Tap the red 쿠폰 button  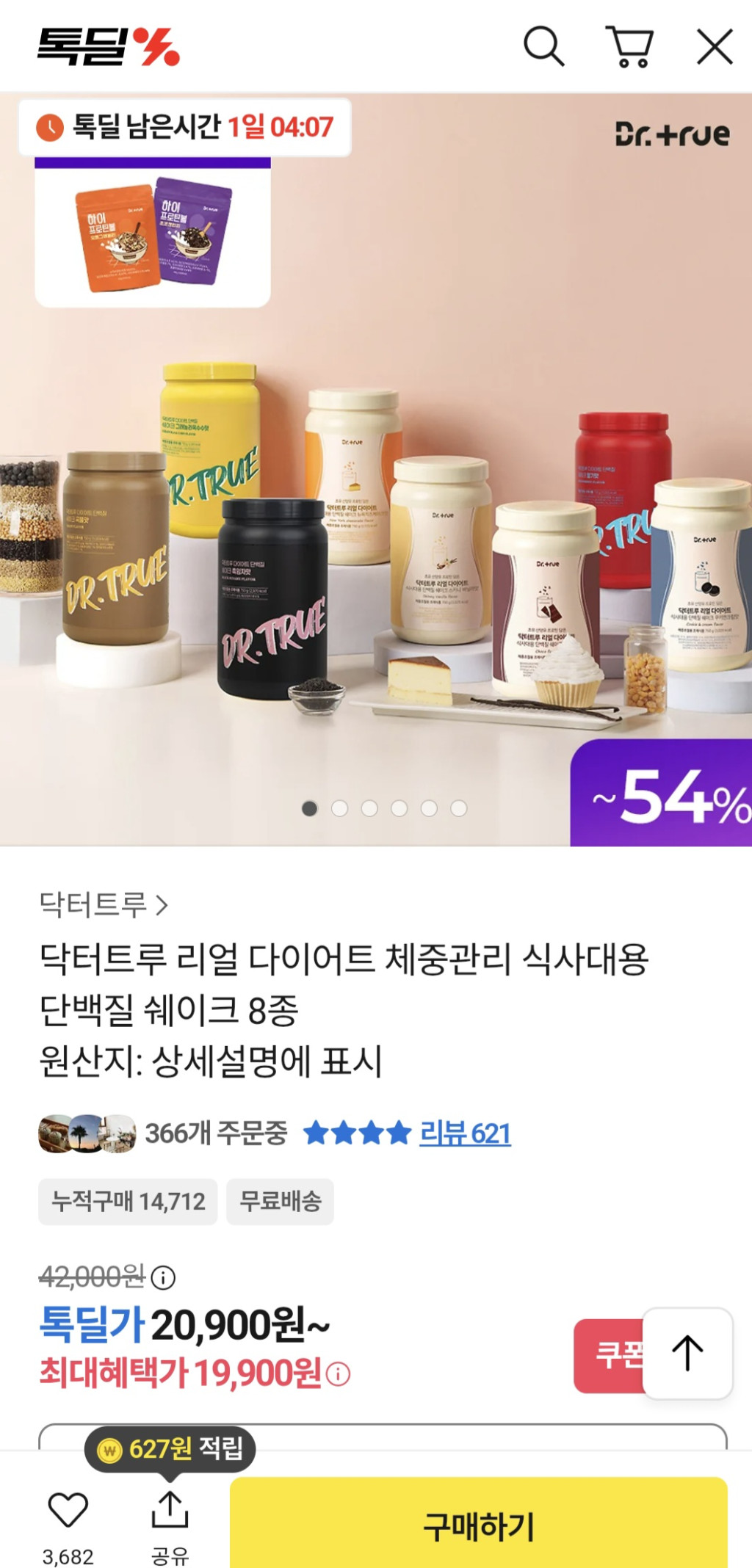(x=610, y=1355)
